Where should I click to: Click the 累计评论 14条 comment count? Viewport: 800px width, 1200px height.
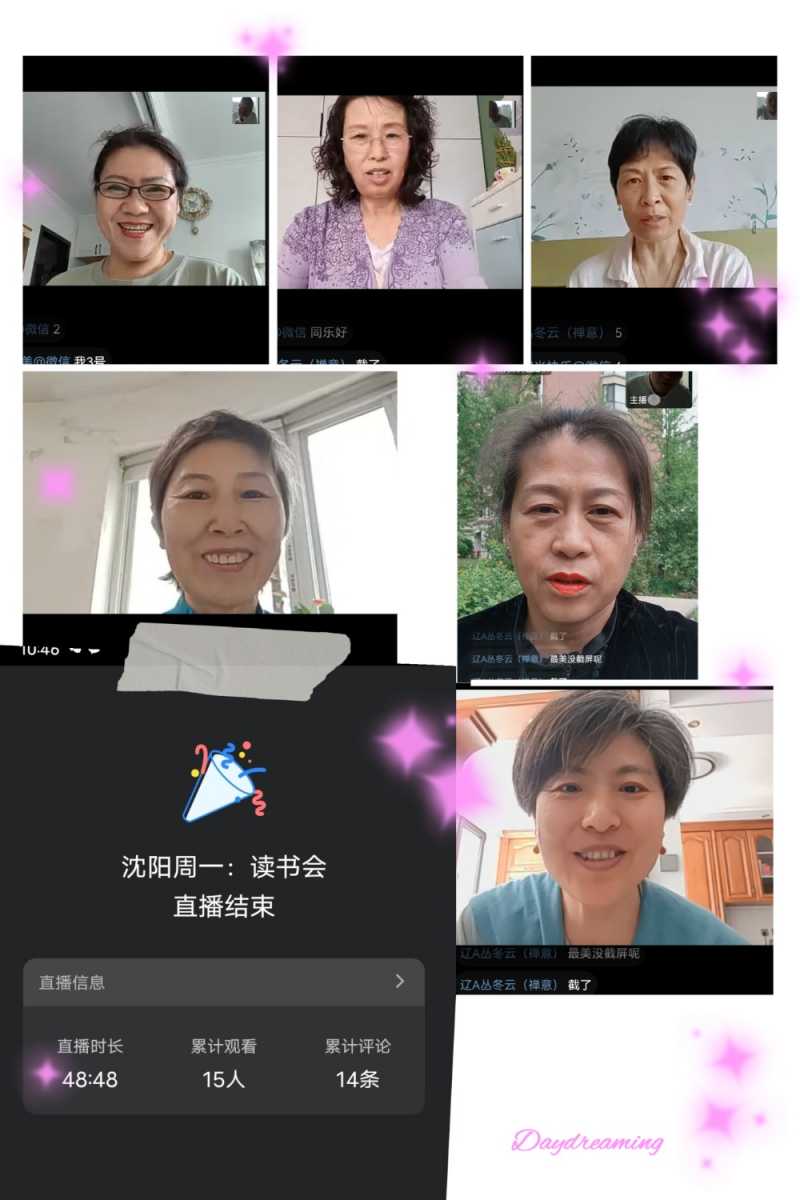click(x=359, y=1058)
